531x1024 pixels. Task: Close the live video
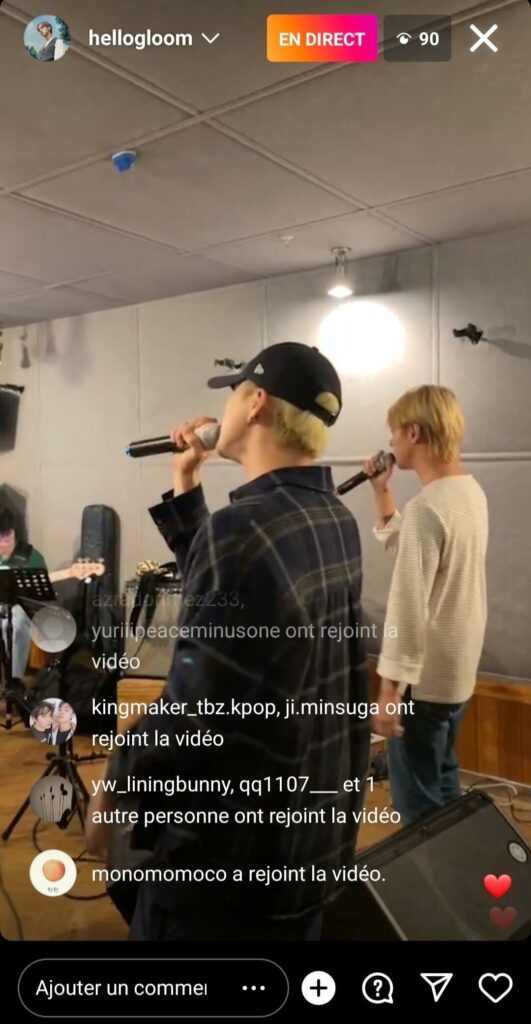483,39
